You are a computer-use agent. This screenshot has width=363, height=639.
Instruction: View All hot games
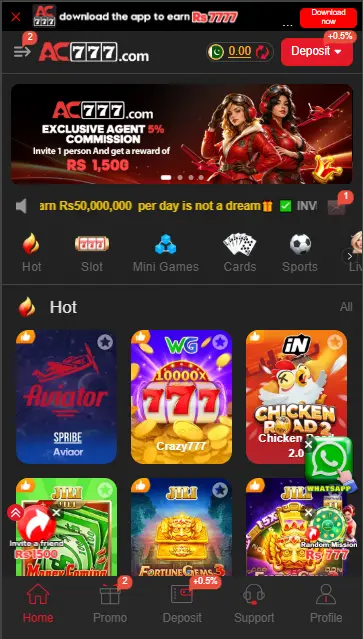click(346, 307)
